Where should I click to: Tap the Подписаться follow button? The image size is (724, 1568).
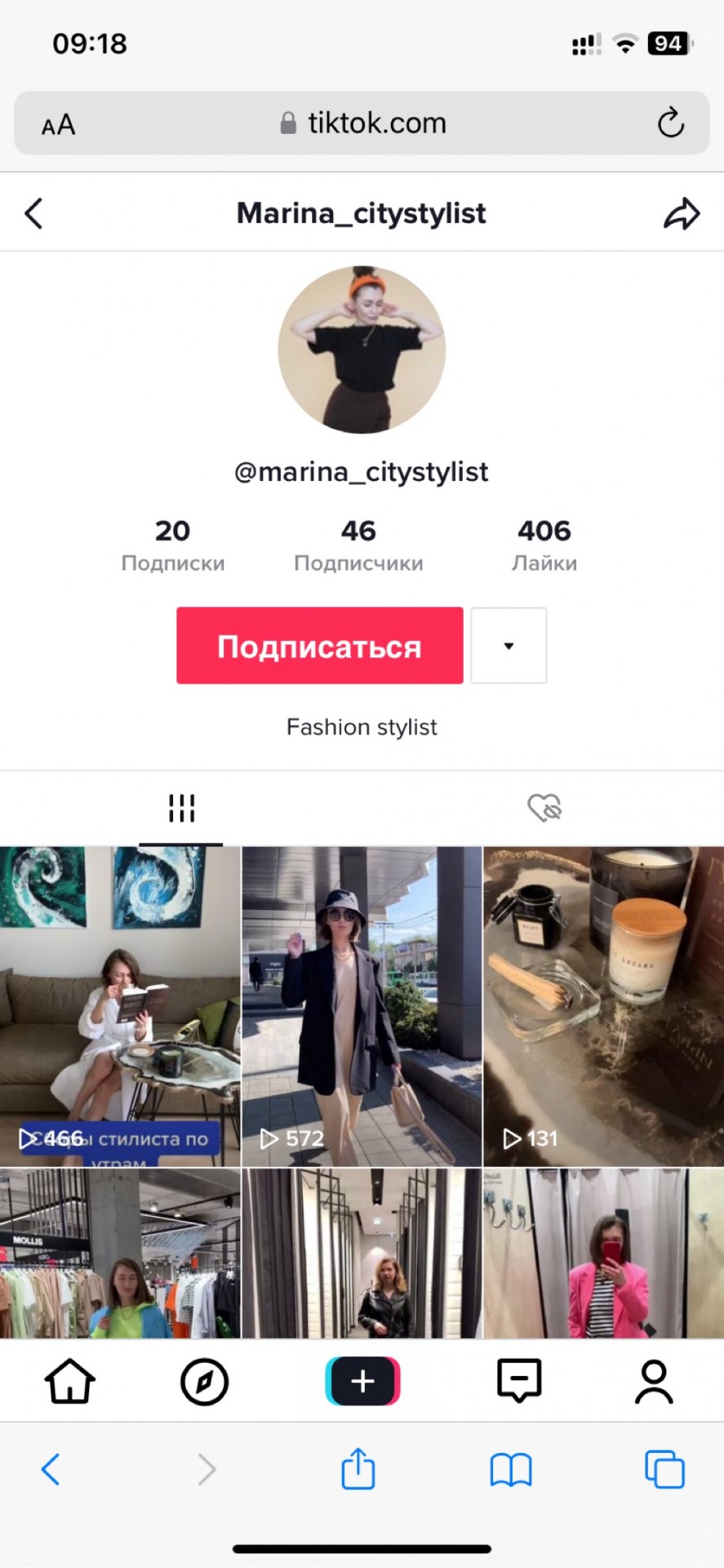coord(319,645)
